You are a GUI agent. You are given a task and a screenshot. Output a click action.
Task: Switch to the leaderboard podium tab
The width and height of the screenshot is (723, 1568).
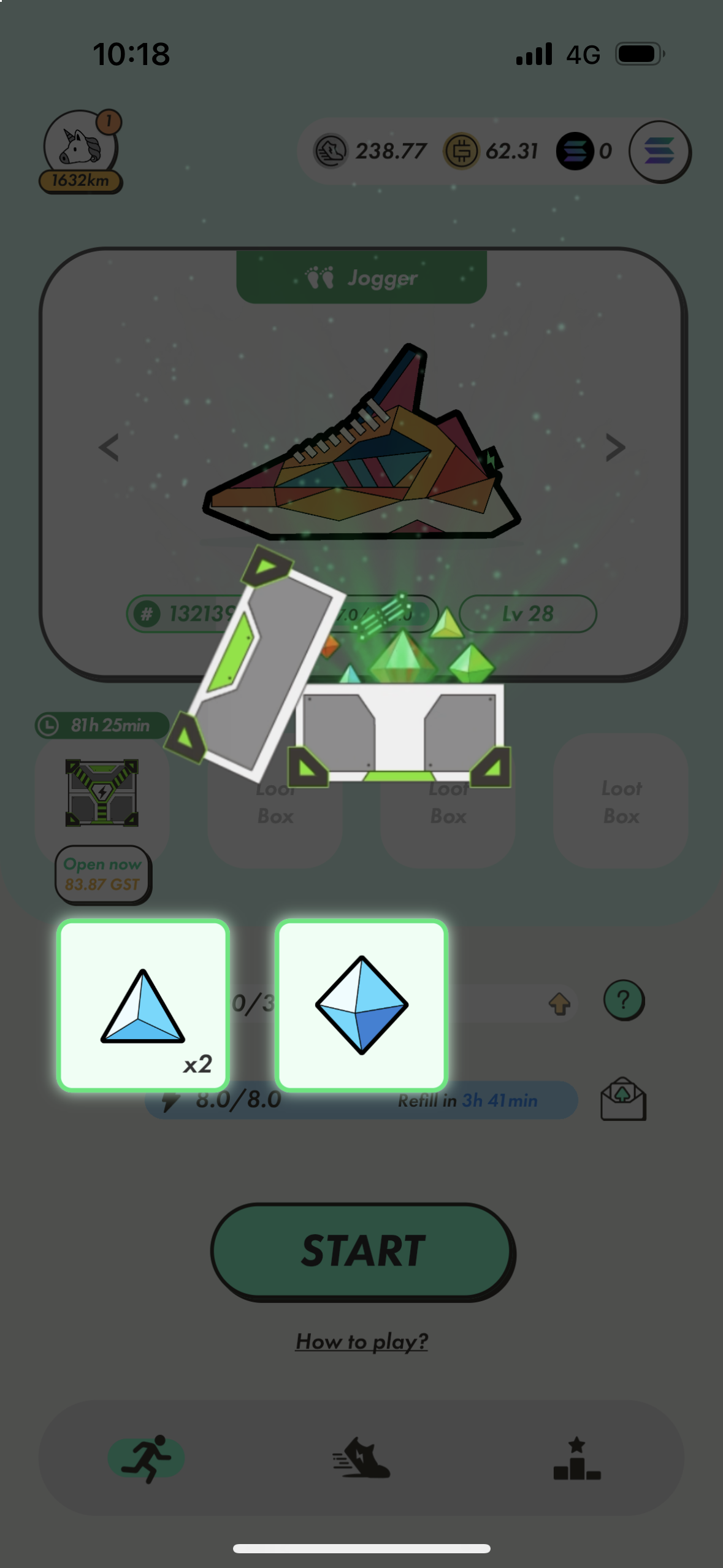click(x=576, y=1458)
